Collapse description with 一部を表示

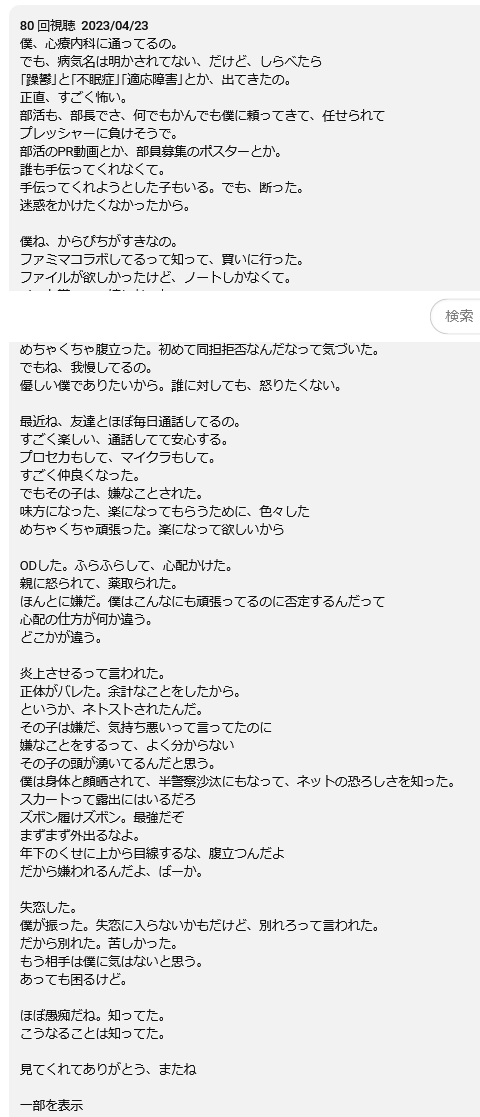pos(52,1106)
